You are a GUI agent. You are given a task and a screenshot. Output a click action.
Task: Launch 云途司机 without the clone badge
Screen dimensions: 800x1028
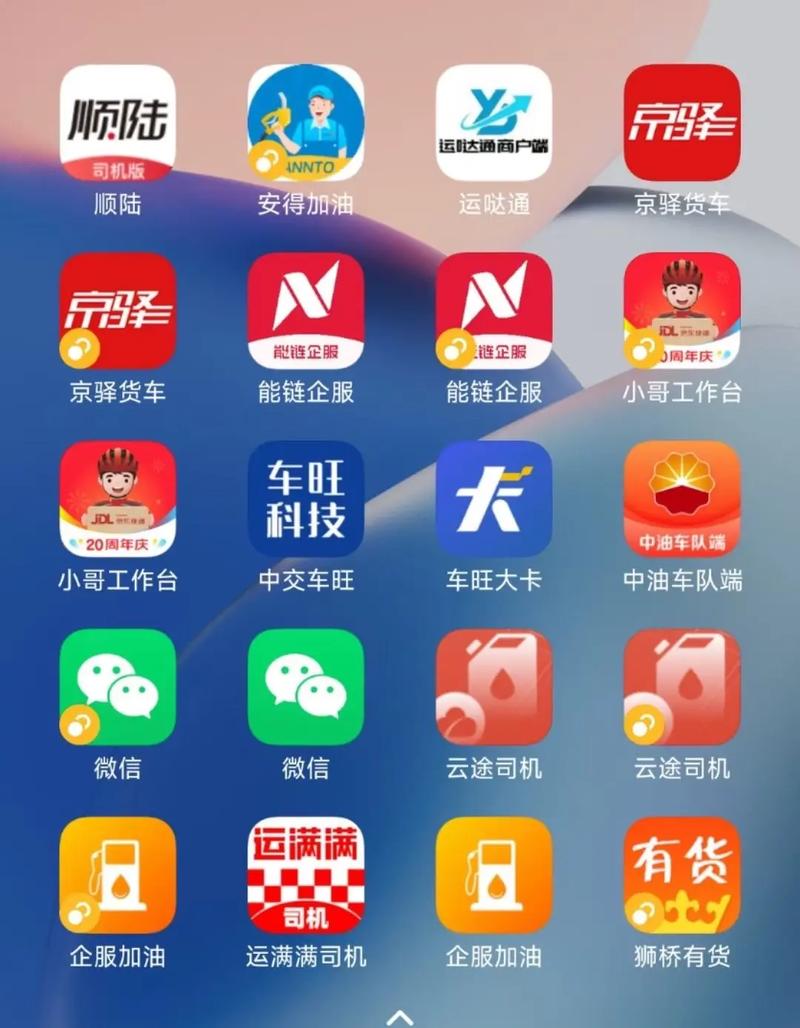point(494,687)
